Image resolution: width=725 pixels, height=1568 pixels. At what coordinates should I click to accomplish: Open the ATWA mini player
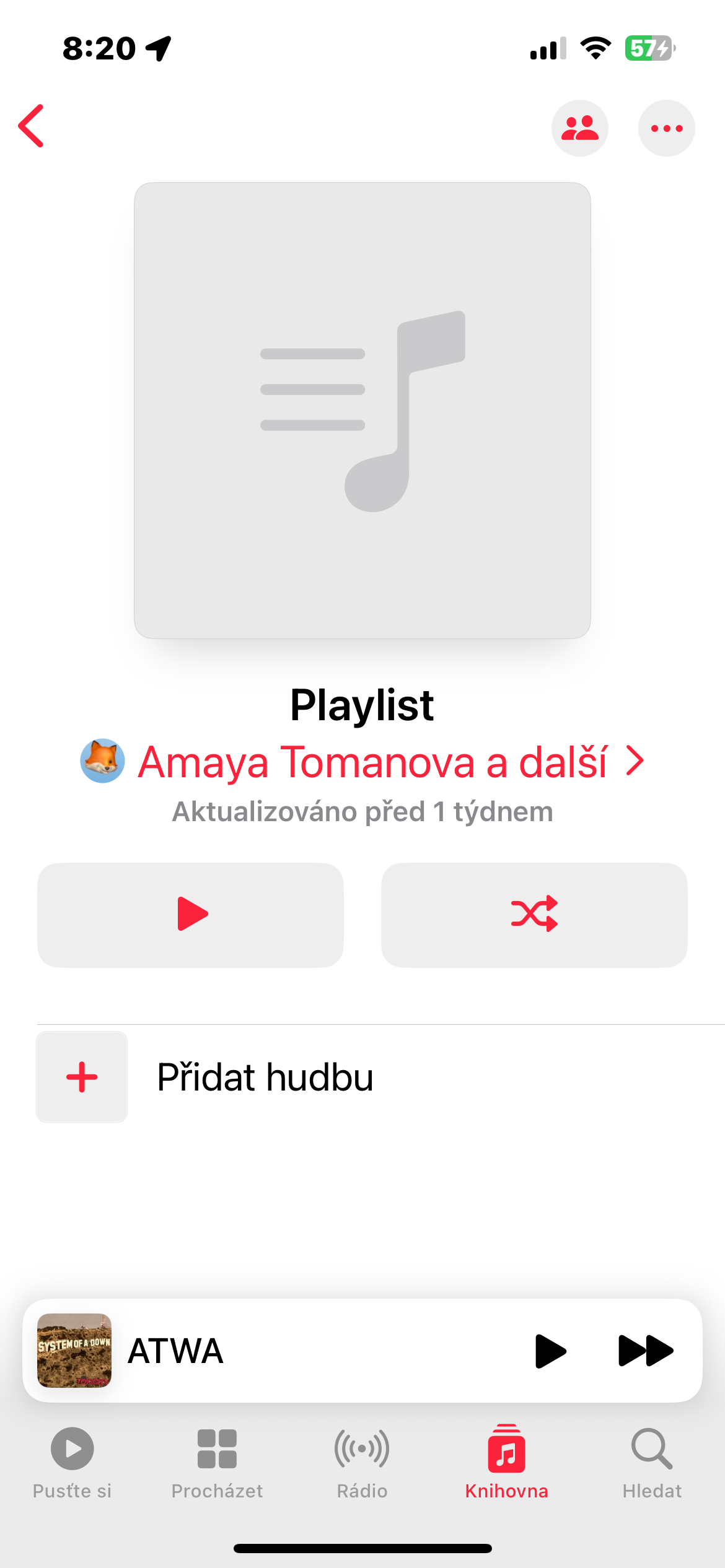(279, 1351)
